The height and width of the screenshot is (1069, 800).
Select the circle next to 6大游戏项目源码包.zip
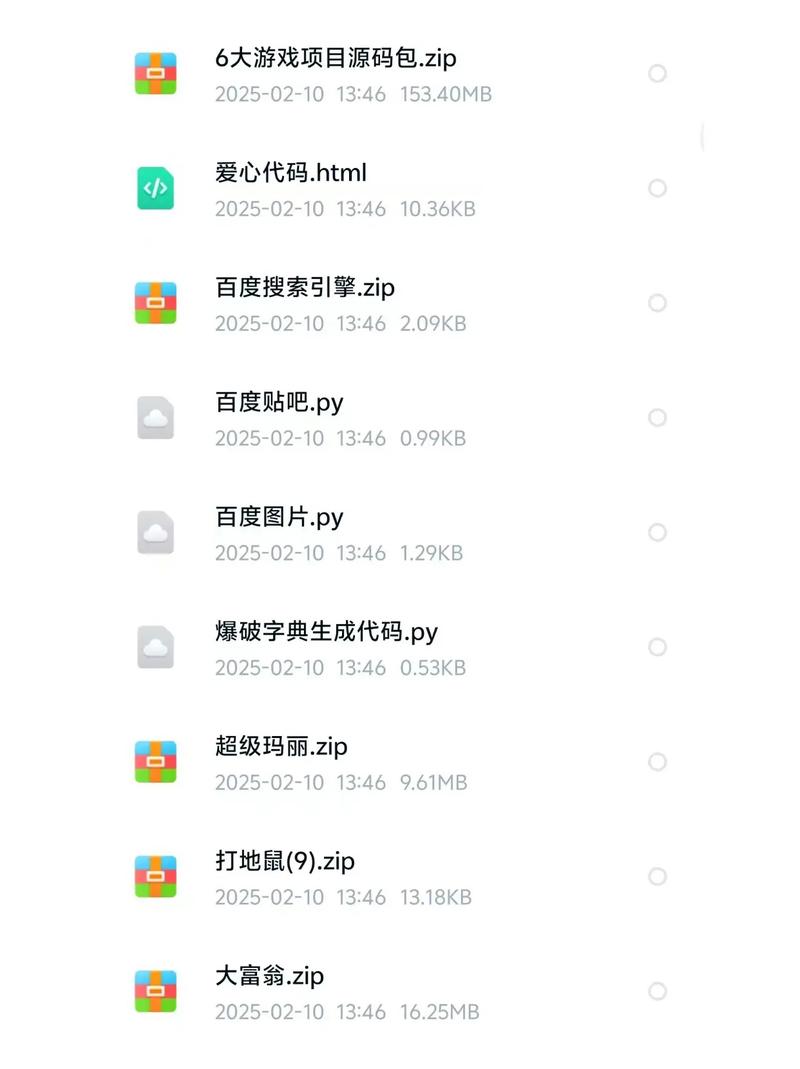pyautogui.click(x=657, y=74)
